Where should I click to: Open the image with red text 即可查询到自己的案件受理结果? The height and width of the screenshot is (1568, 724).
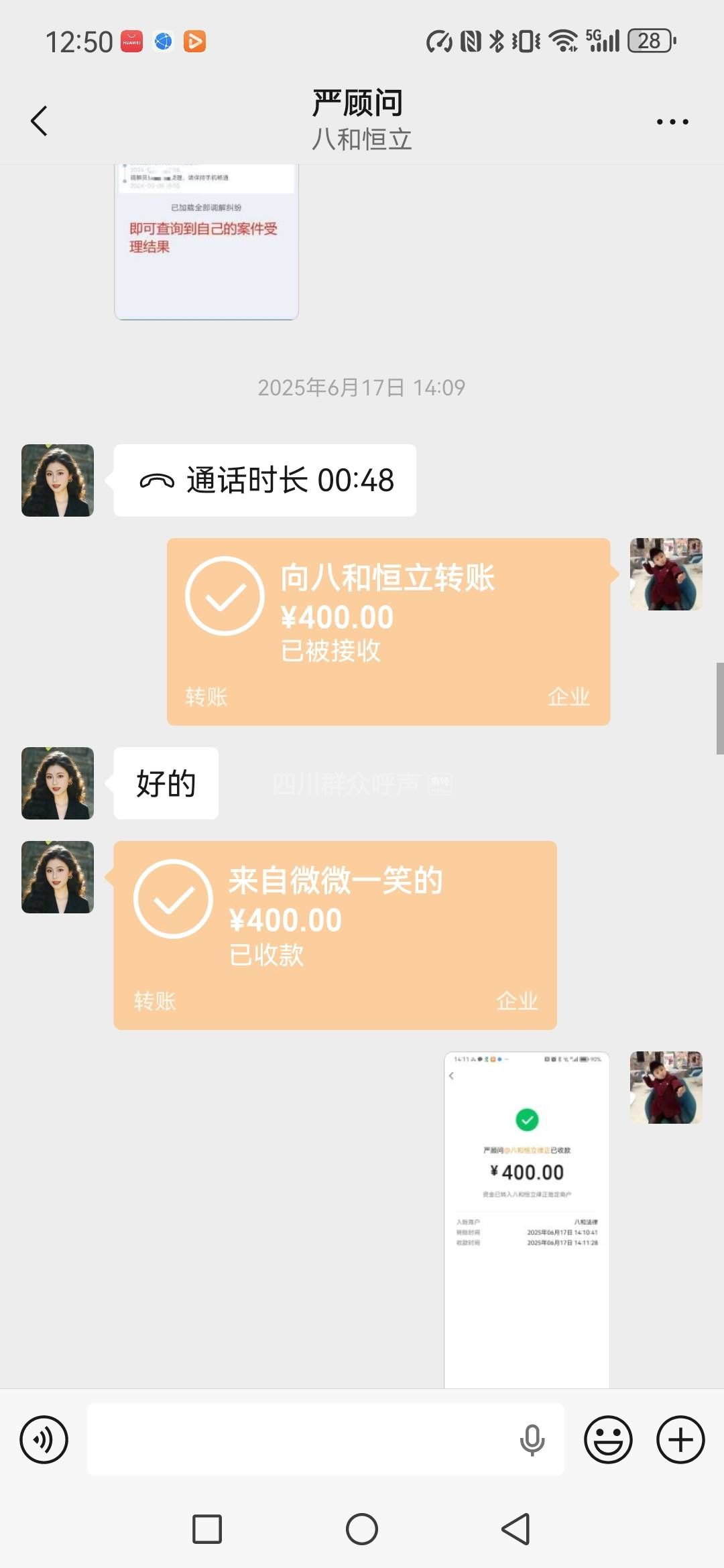click(206, 241)
